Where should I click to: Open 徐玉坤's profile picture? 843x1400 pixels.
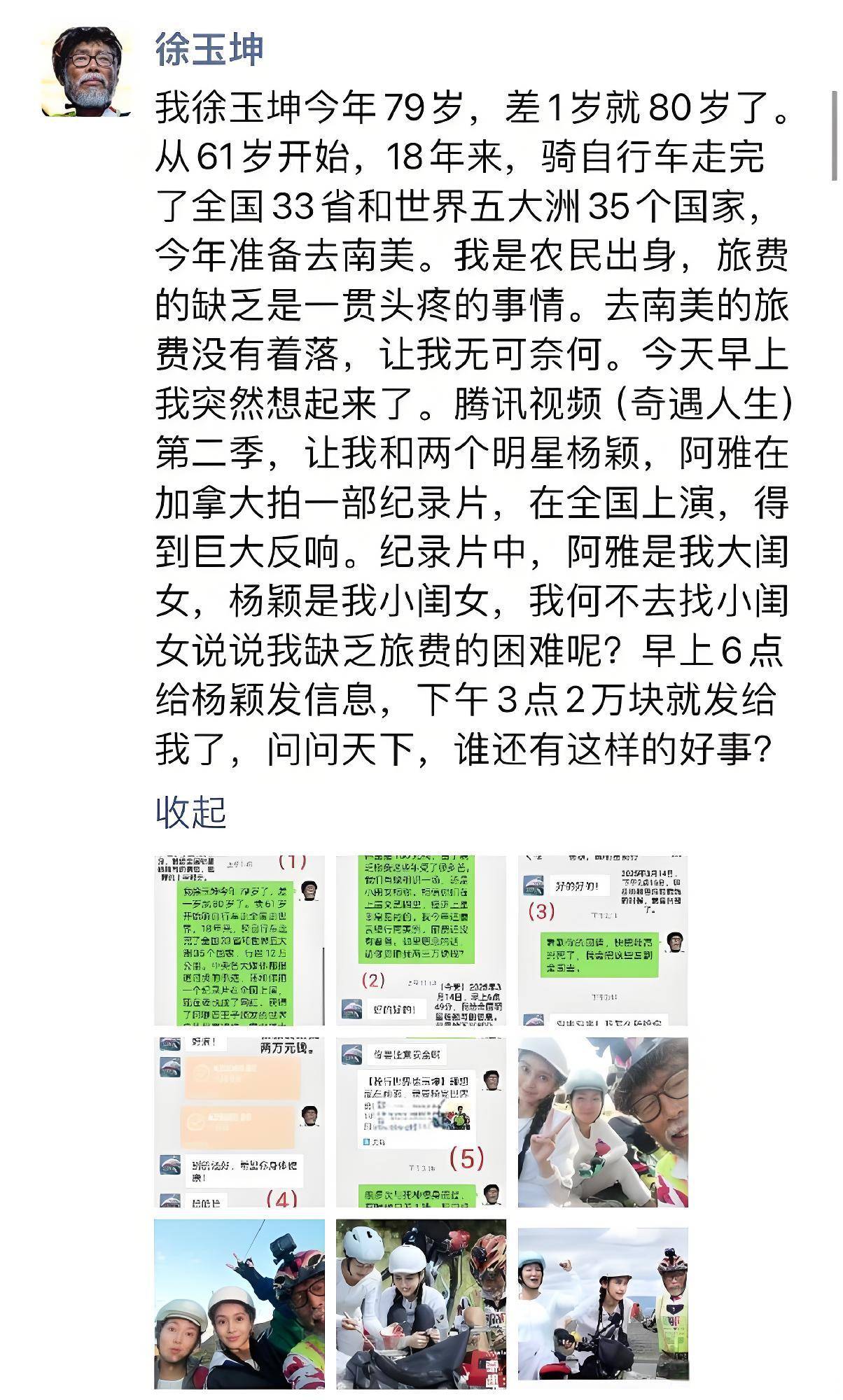87,71
